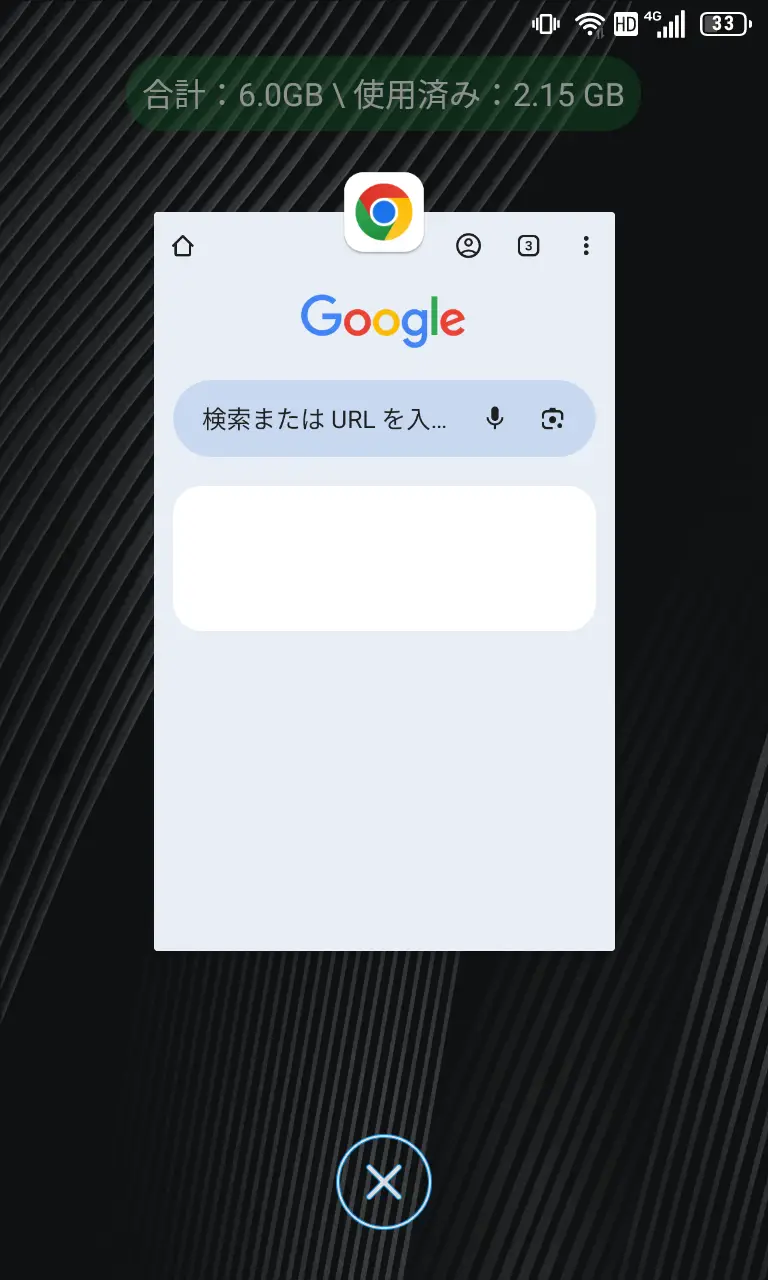
Task: Clear all recent apps with X button
Action: tap(384, 1182)
